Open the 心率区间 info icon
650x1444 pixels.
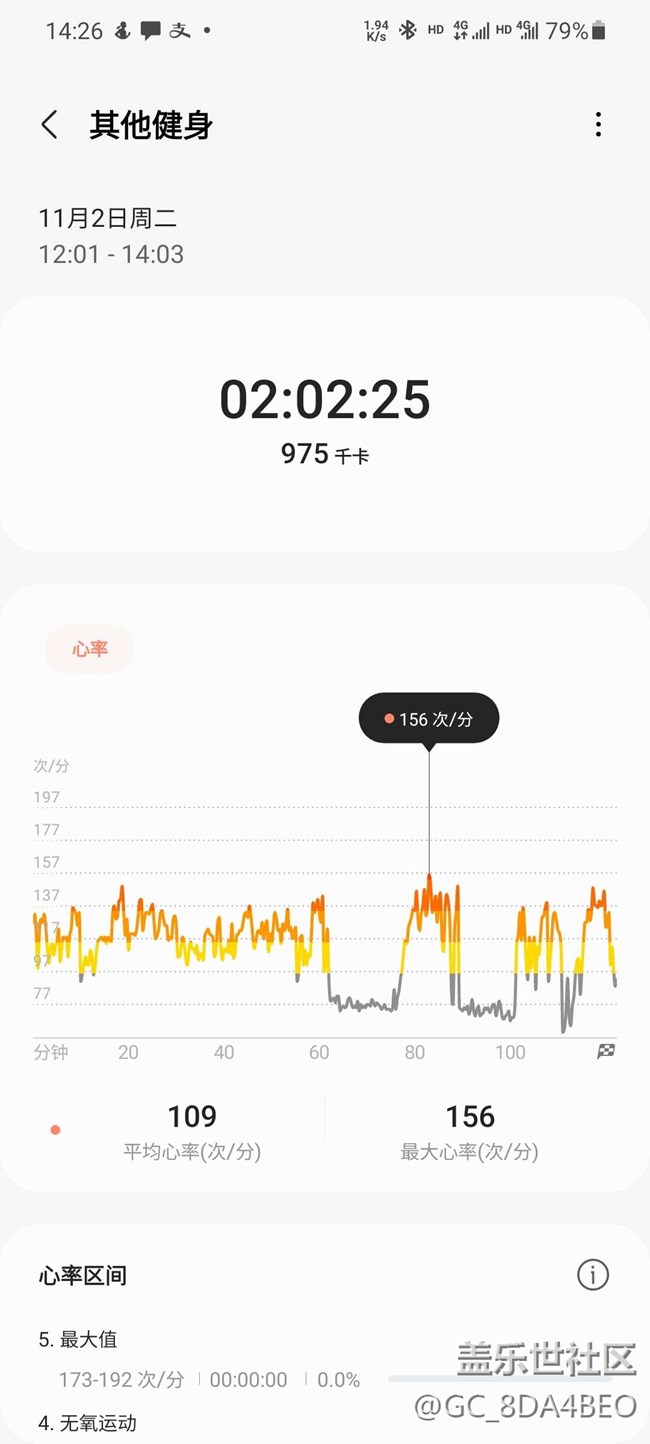coord(593,1275)
